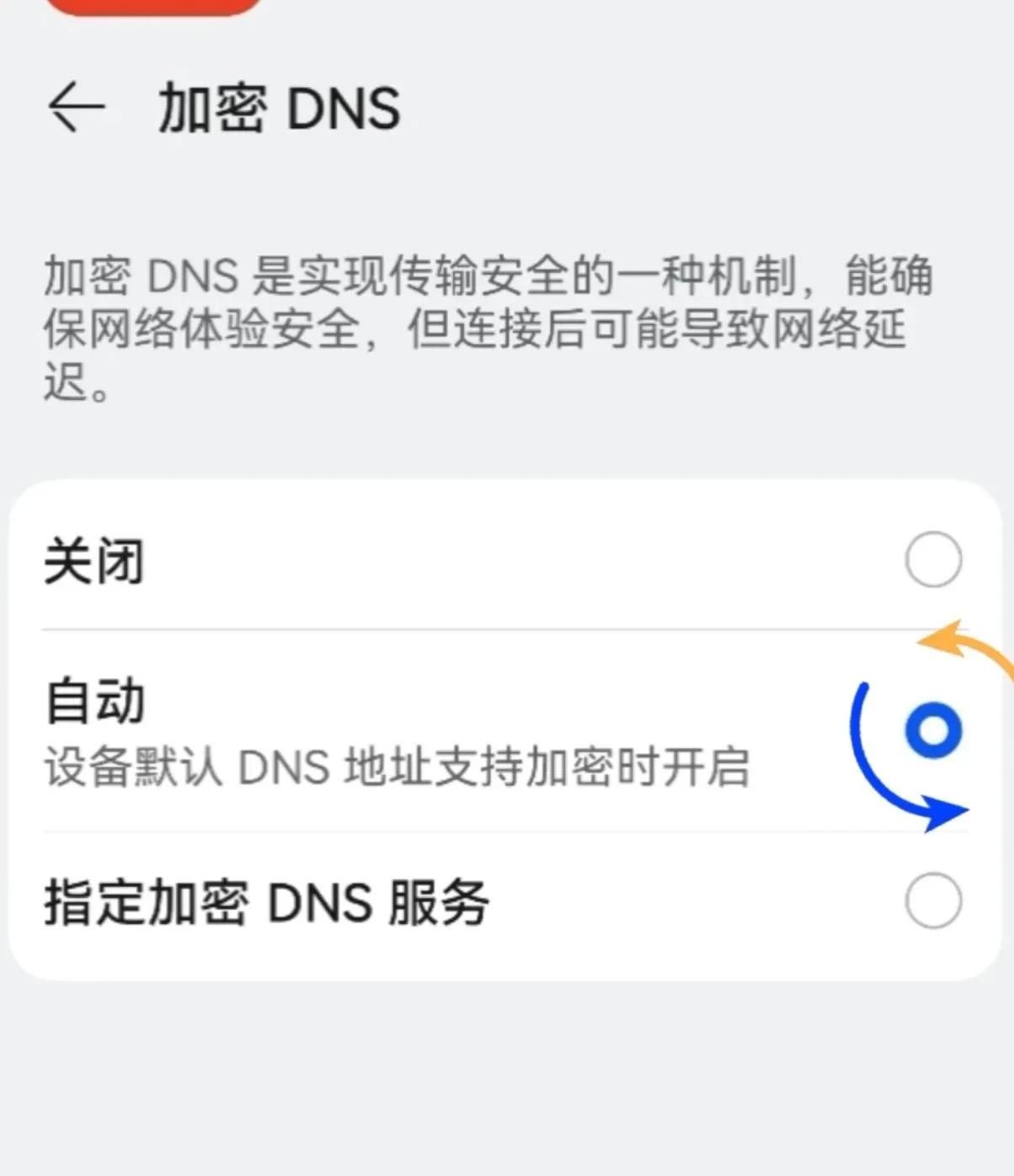Click the back arrow icon
The image size is (1014, 1176).
click(x=76, y=107)
